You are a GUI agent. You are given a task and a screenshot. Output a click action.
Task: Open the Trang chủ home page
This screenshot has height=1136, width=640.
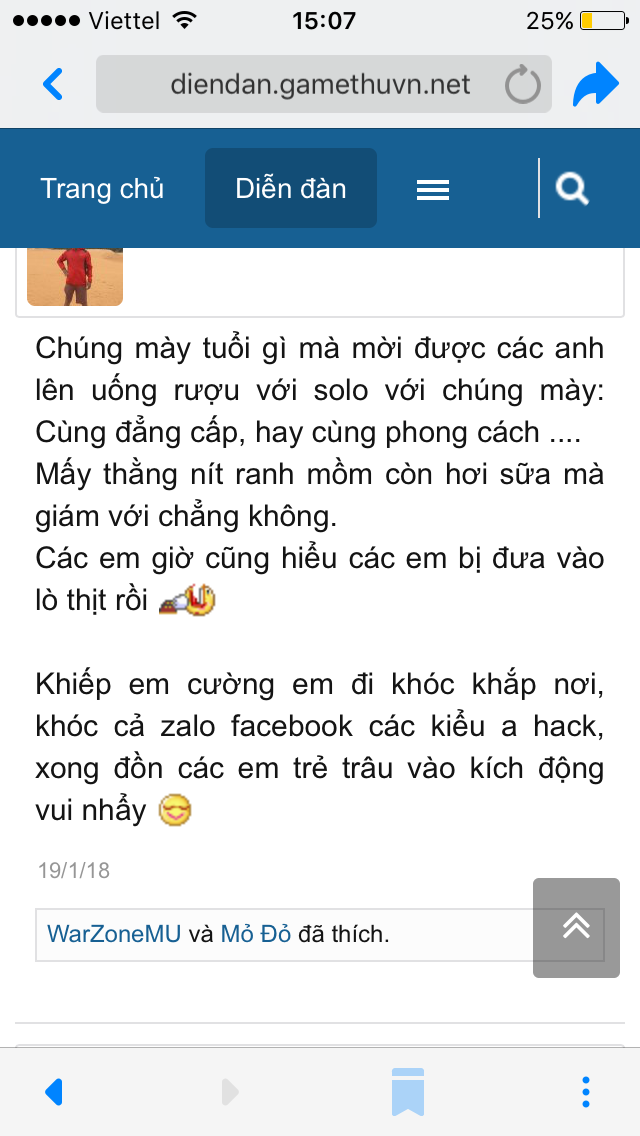pyautogui.click(x=102, y=188)
